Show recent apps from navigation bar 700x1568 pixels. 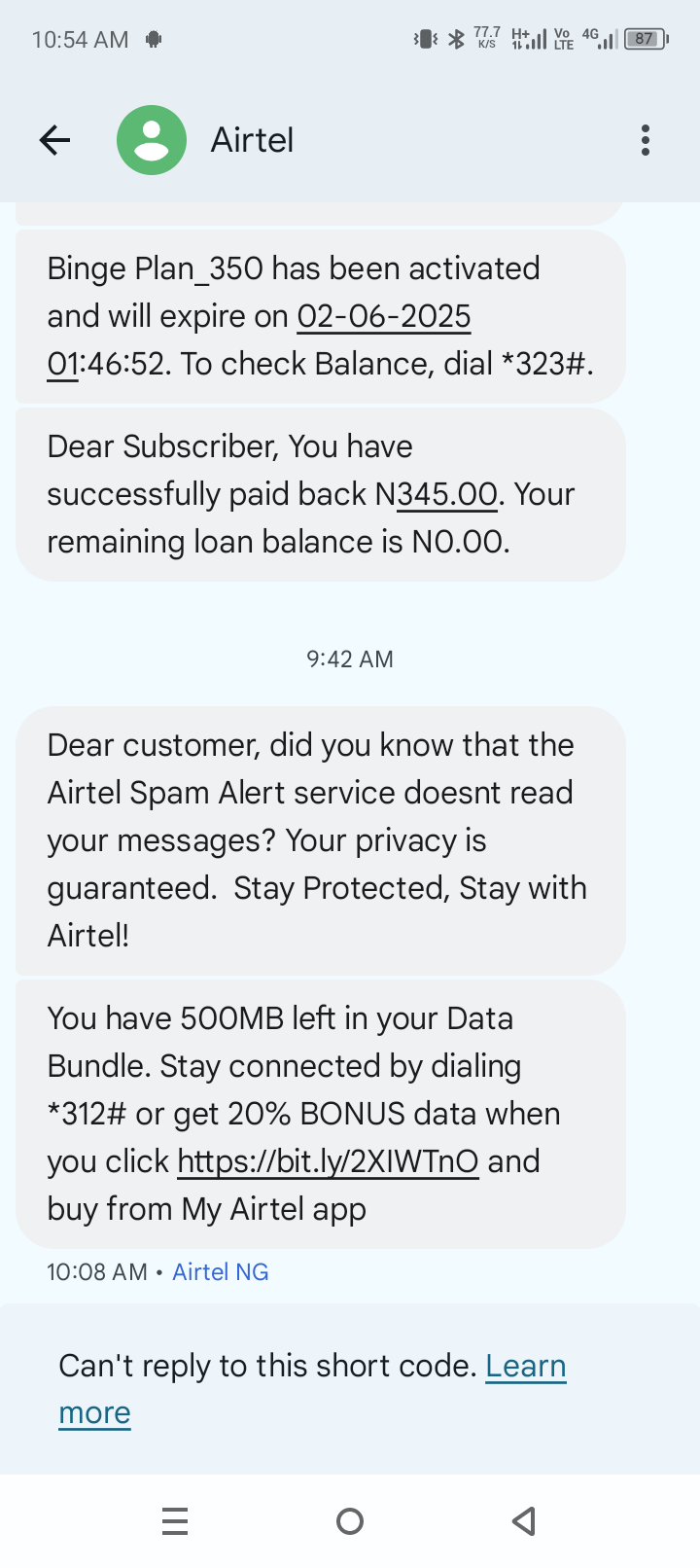pos(175,1520)
